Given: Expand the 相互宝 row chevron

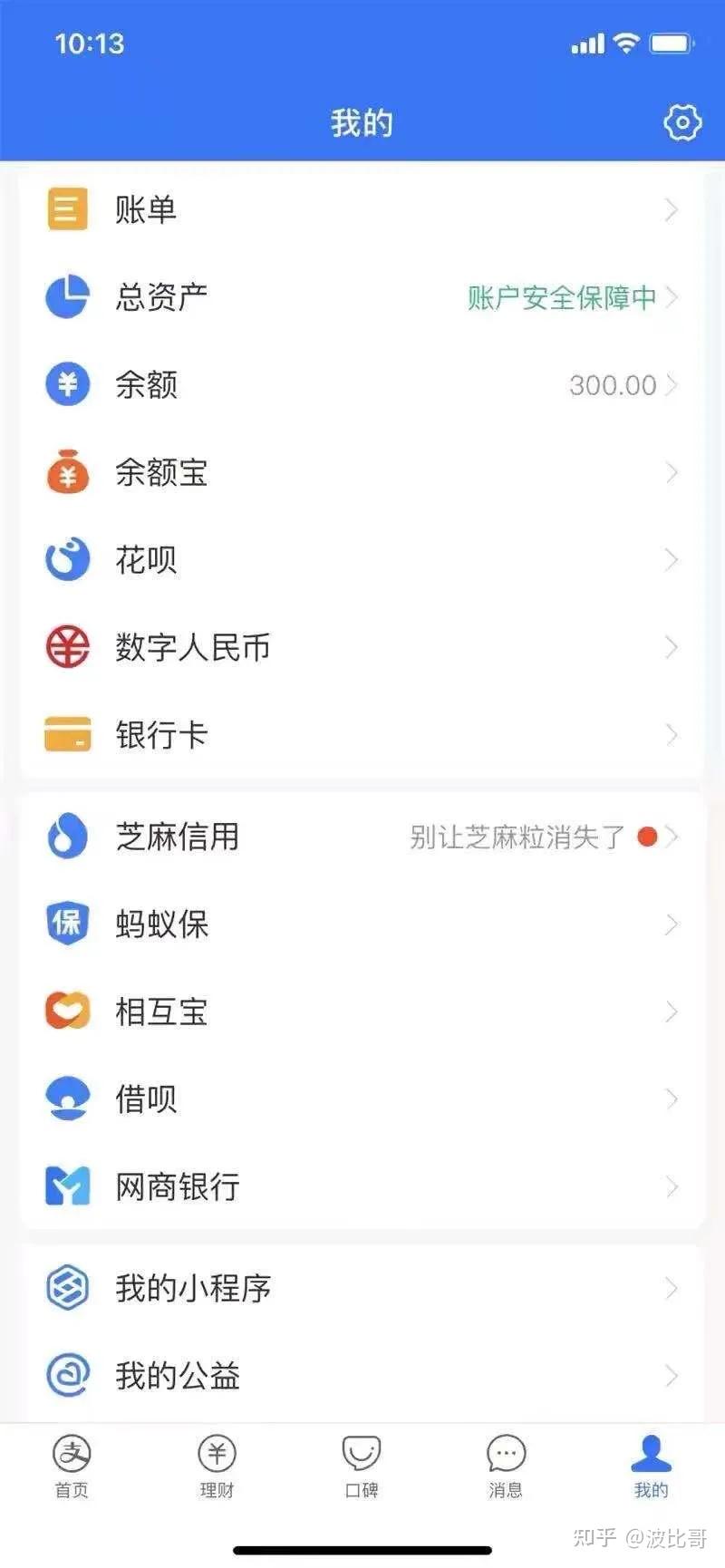Looking at the screenshot, I should click(672, 1011).
